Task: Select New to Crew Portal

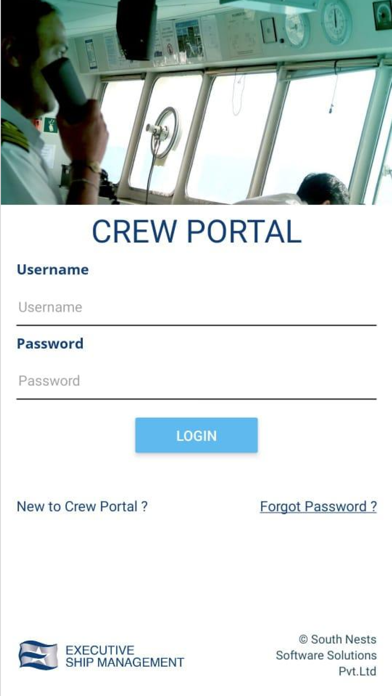Action: [x=82, y=506]
